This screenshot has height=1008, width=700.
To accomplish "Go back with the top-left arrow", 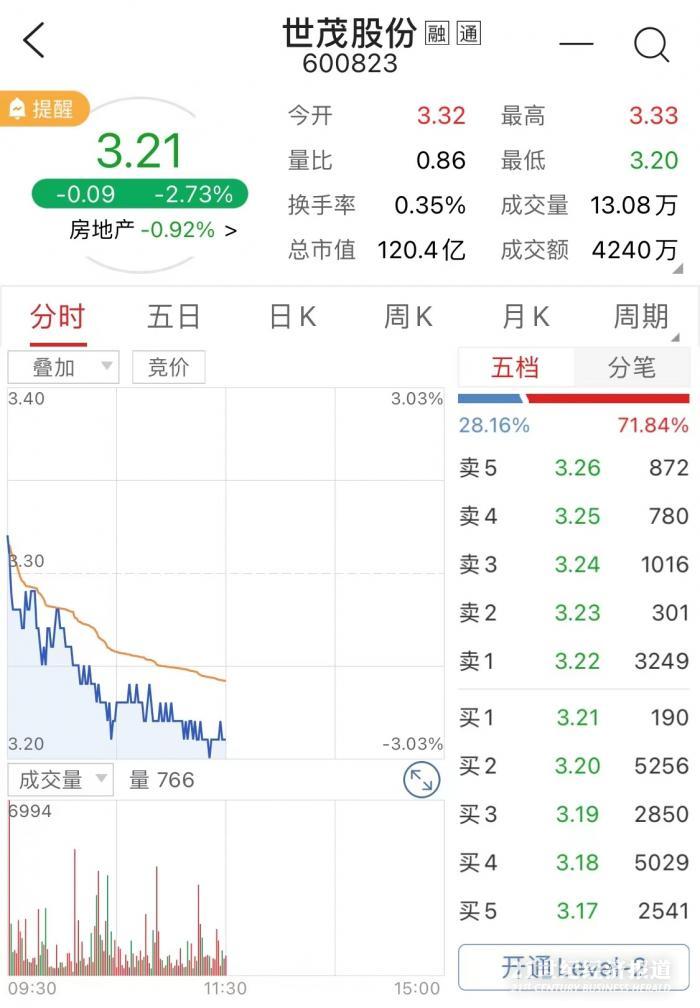I will coord(34,42).
